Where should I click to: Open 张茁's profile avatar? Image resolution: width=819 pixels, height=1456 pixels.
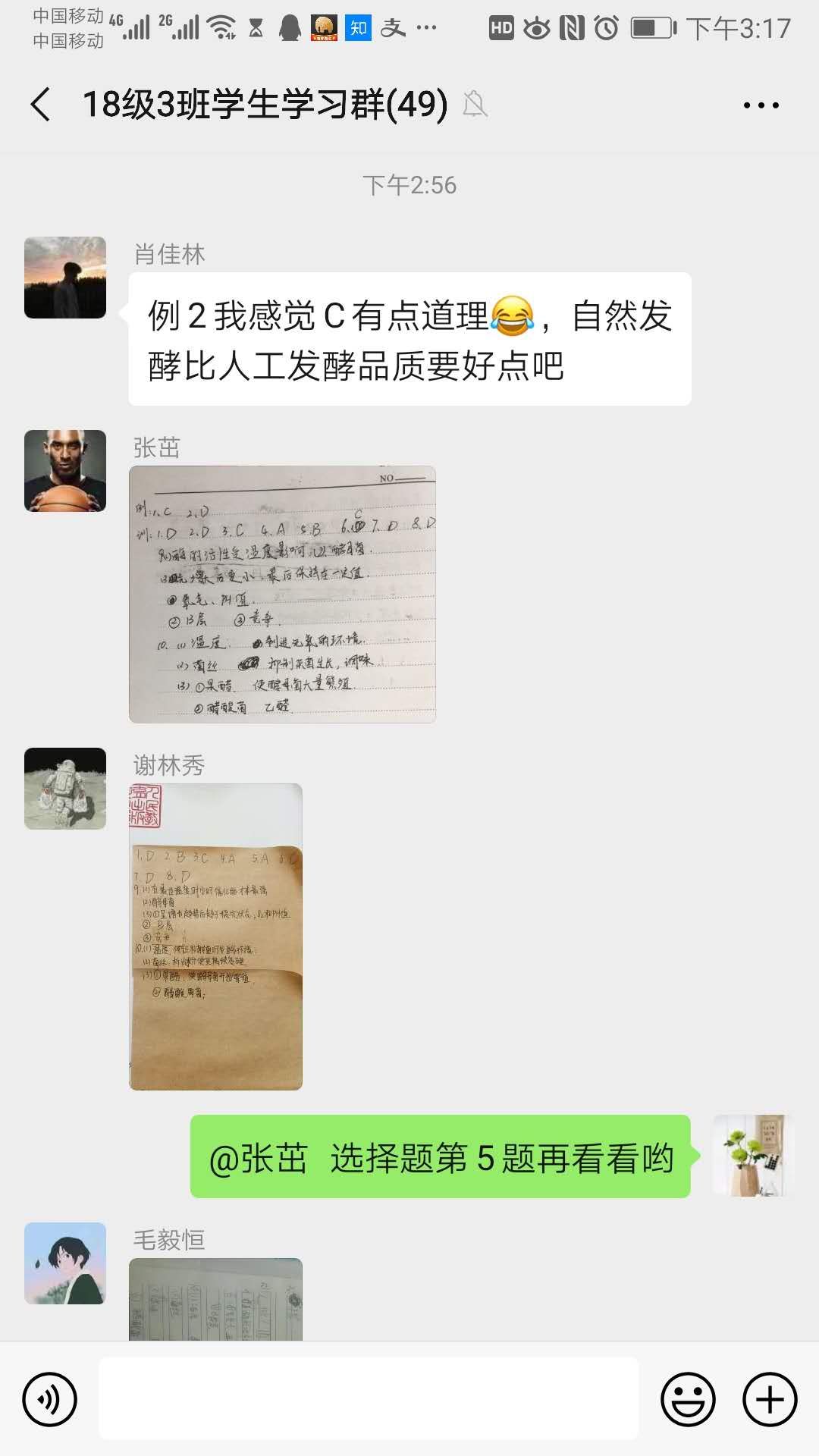pyautogui.click(x=65, y=471)
